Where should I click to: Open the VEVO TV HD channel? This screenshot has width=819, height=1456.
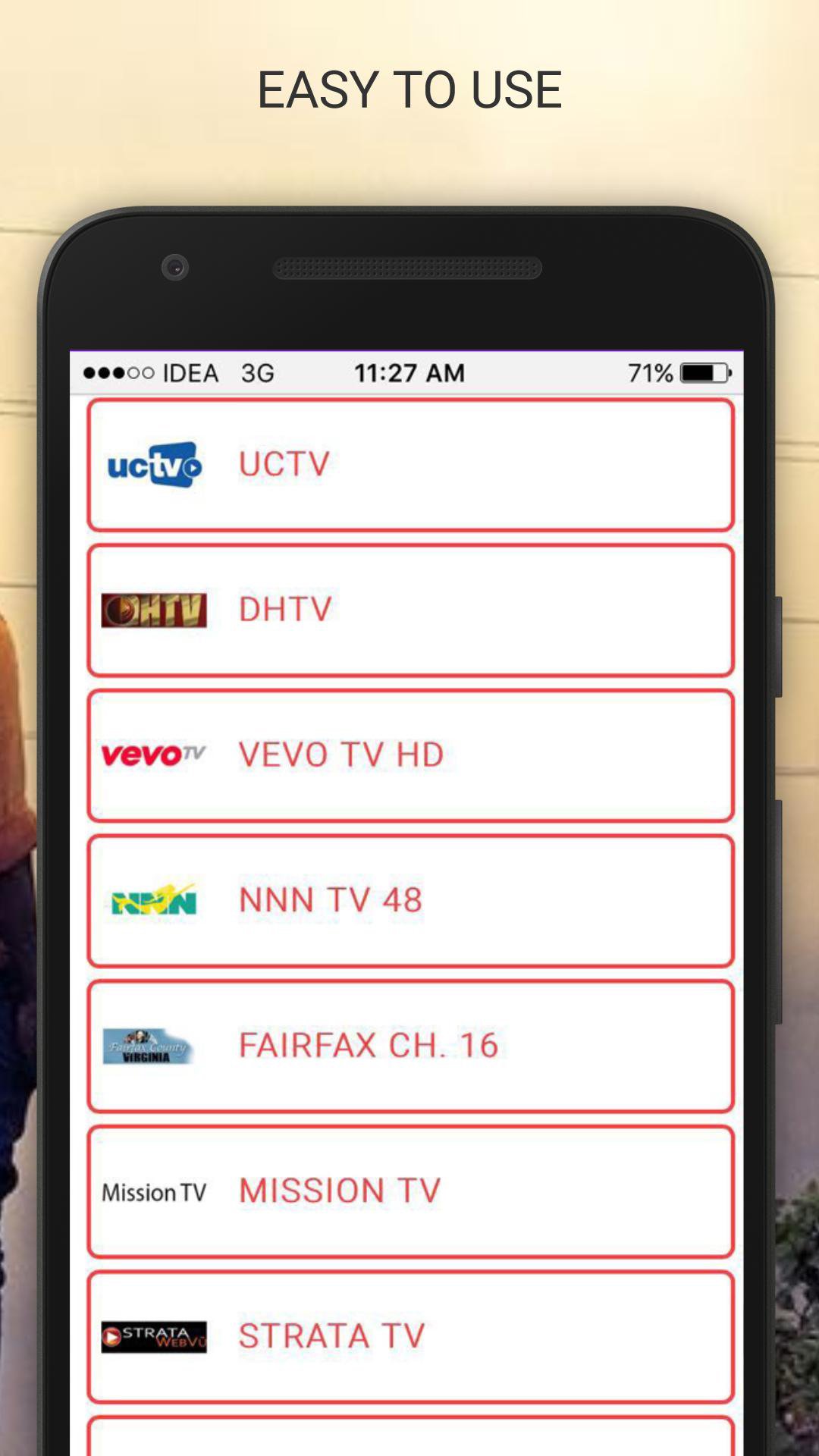click(409, 754)
